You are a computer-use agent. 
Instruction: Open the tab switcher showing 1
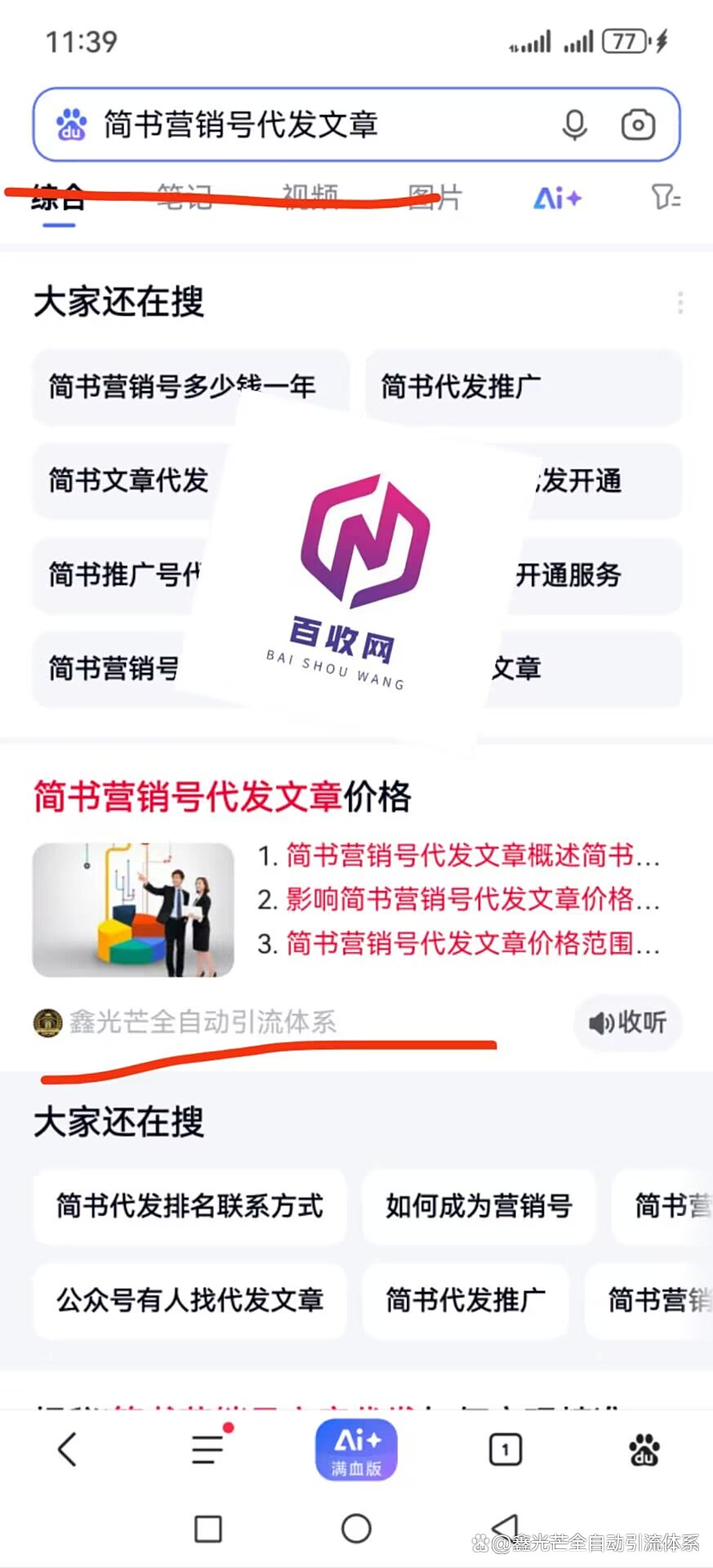click(506, 1450)
